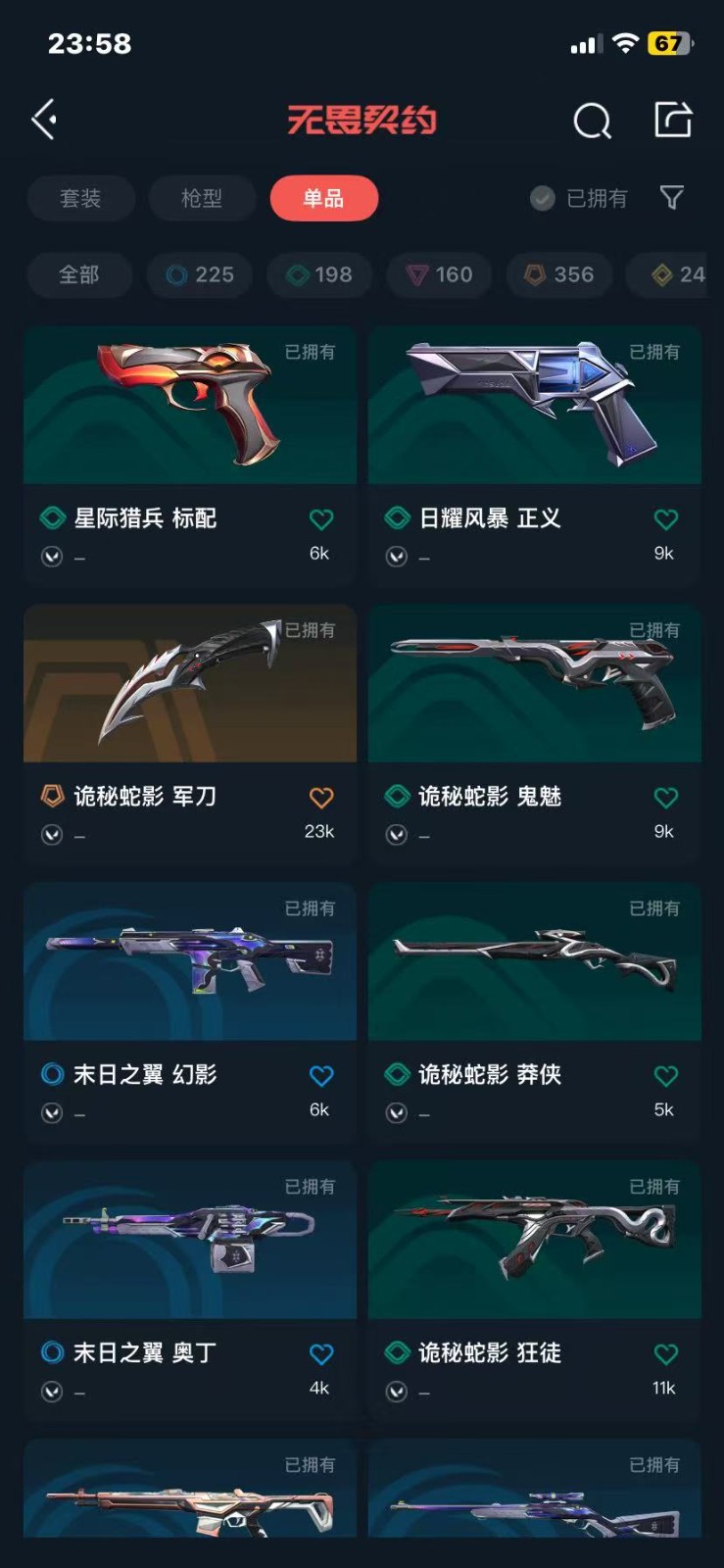Viewport: 724px width, 1568px height.
Task: Like the 诡秘蛇影 鬼魅 skin
Action: 665,798
